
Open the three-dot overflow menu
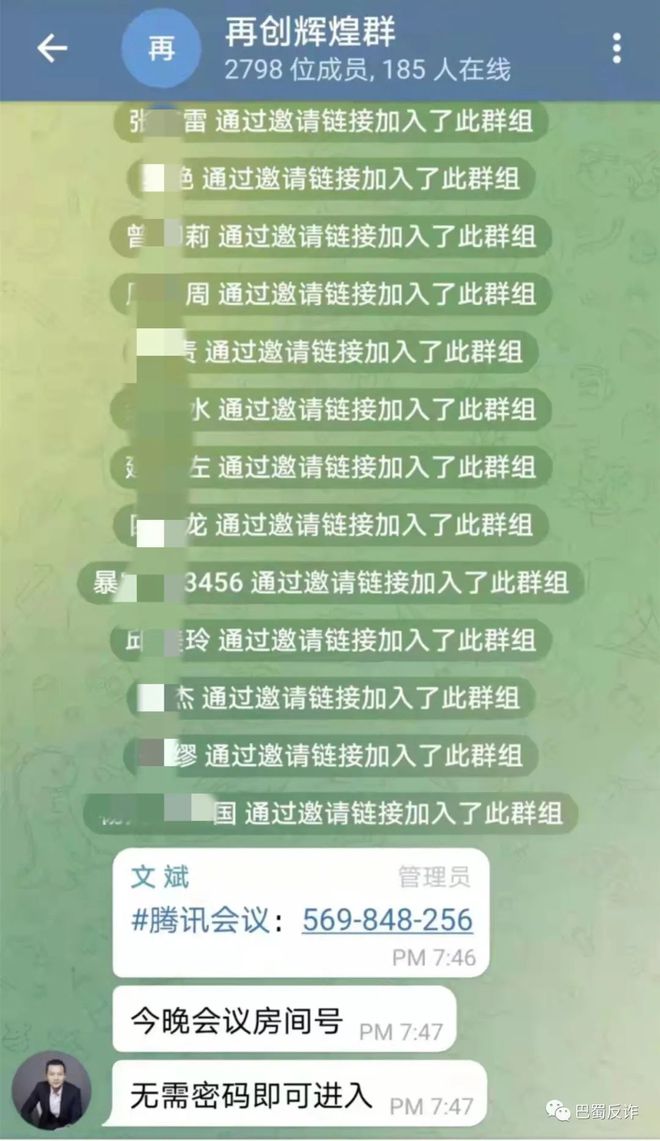coord(616,49)
